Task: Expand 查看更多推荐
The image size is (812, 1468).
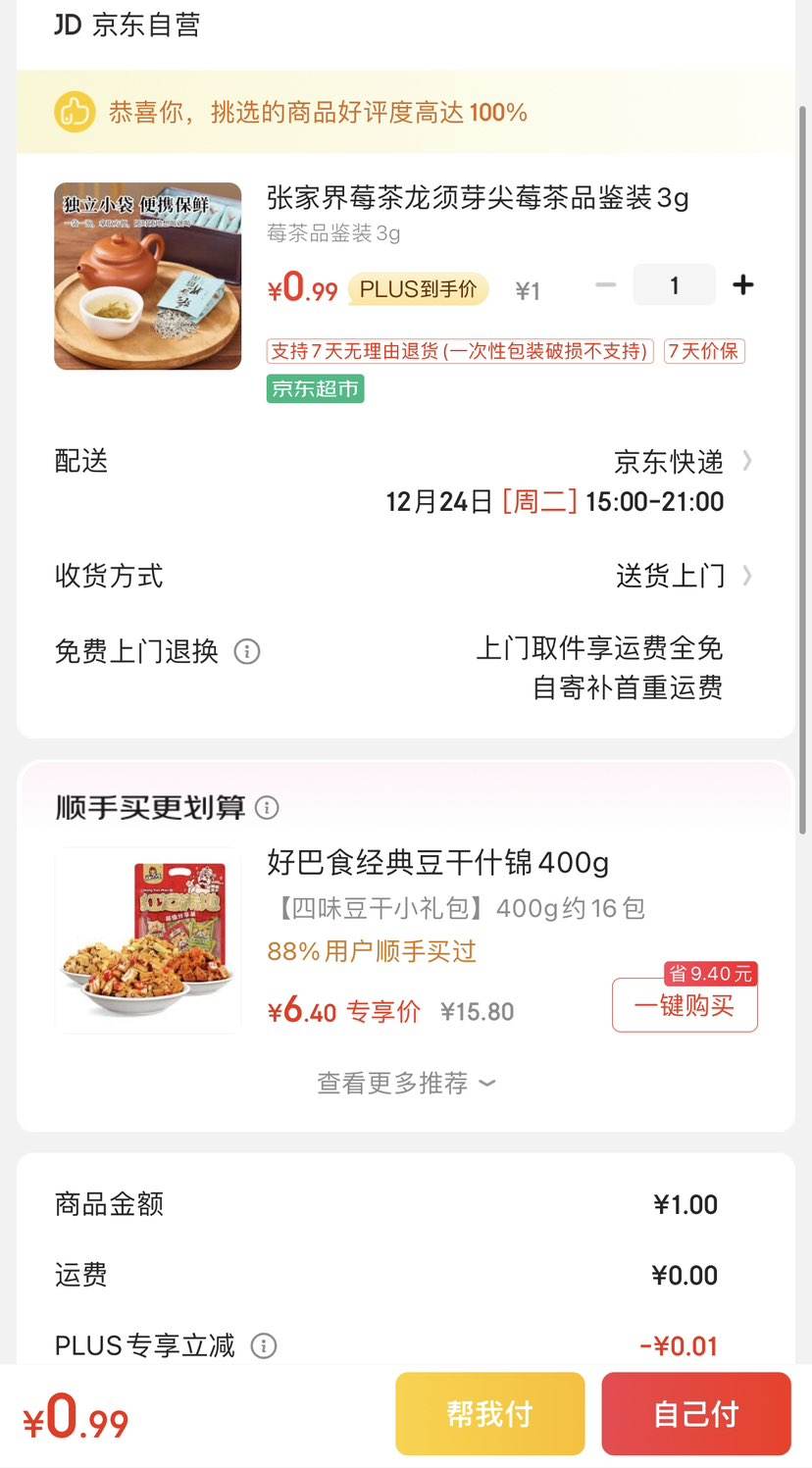Action: [405, 1083]
